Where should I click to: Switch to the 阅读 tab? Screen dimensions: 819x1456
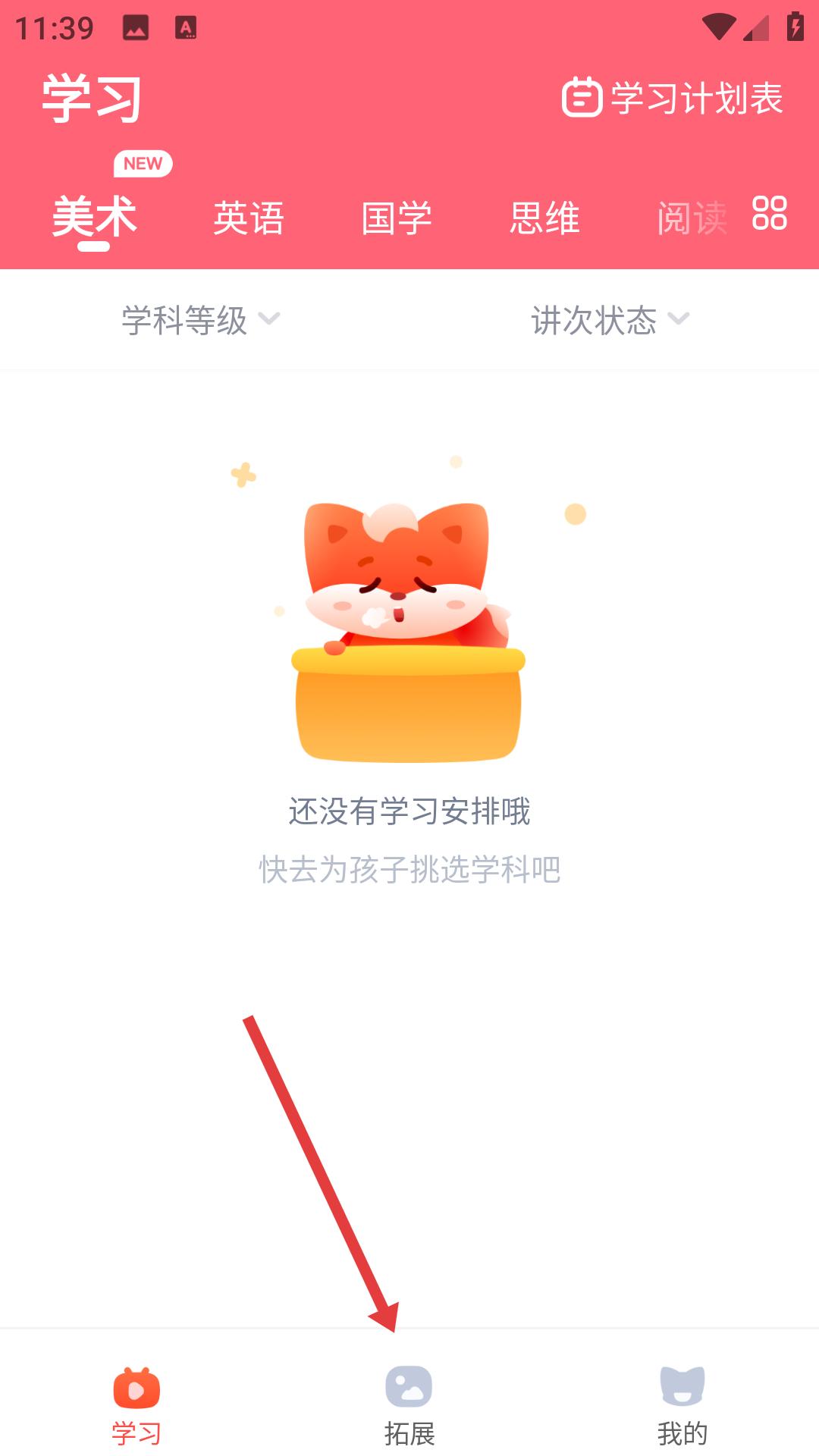pos(690,218)
